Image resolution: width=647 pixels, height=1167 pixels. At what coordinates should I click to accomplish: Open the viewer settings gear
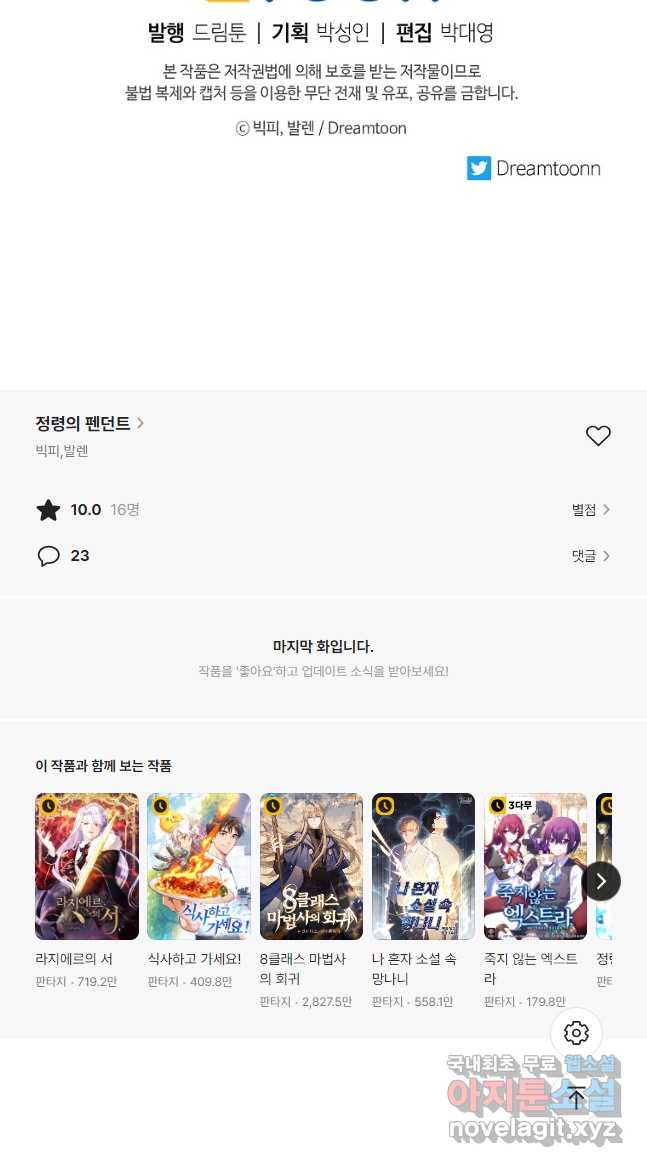(576, 1033)
